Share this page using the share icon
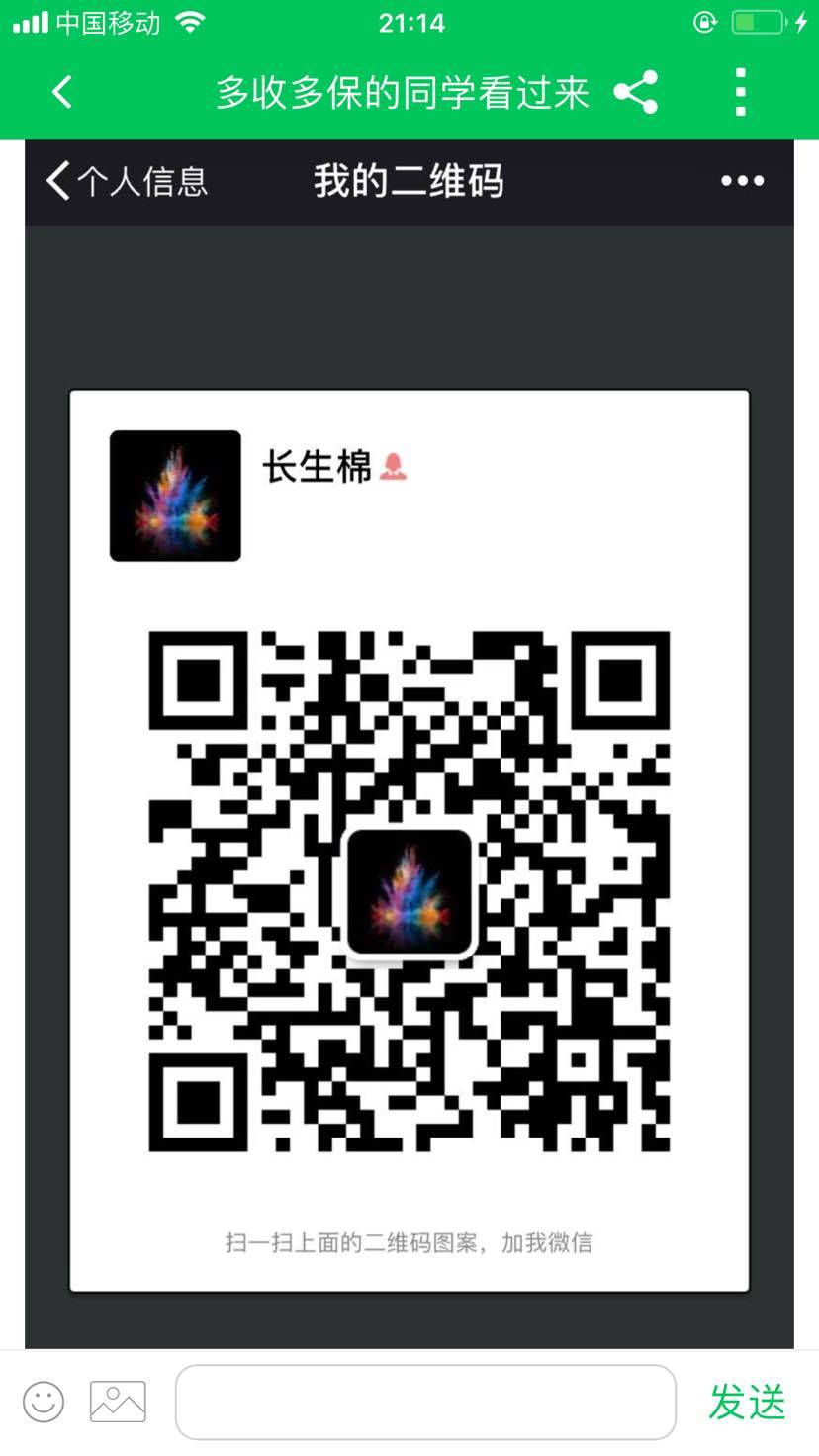819x1456 pixels. tap(636, 93)
